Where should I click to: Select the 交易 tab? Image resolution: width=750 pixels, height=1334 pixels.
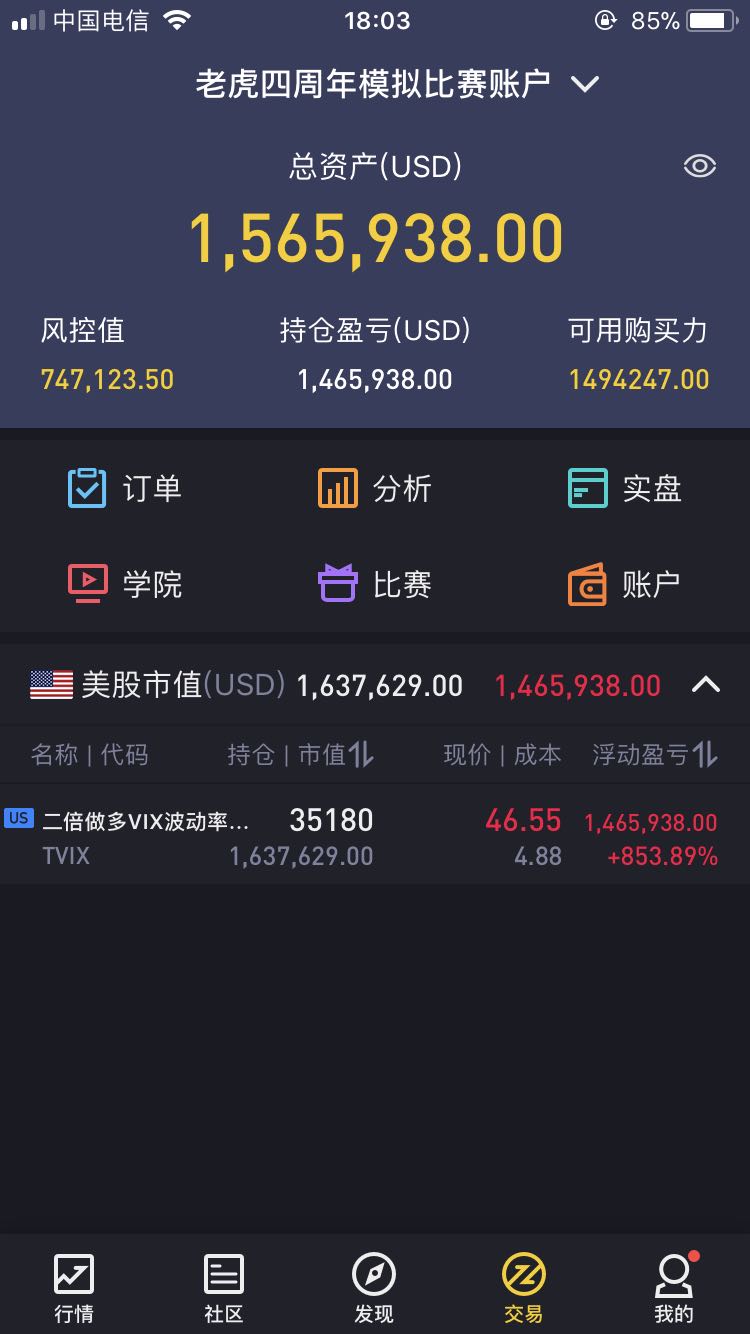click(x=524, y=1288)
